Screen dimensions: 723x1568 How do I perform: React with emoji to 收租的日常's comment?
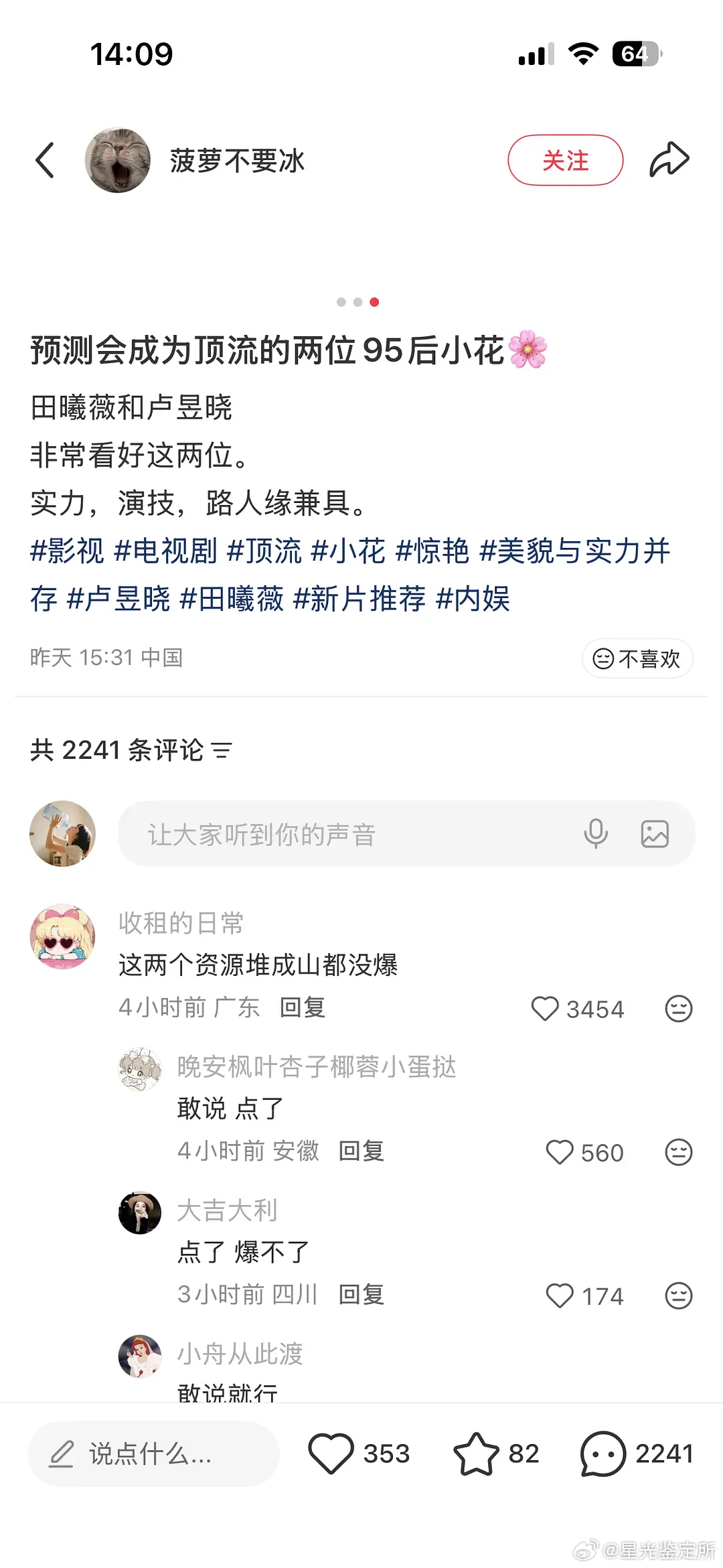[679, 1007]
